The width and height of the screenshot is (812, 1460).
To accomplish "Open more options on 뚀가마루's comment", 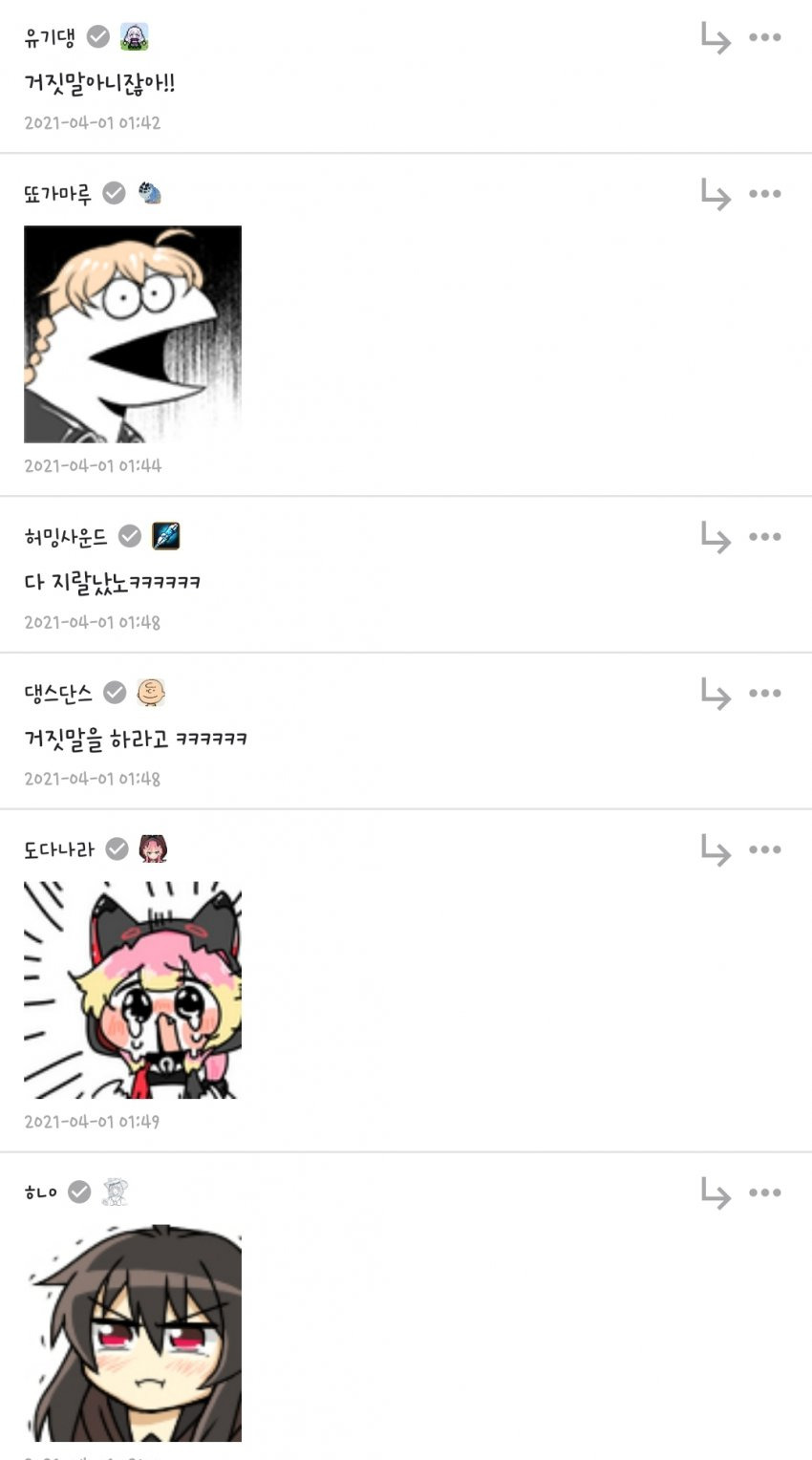I will click(765, 194).
